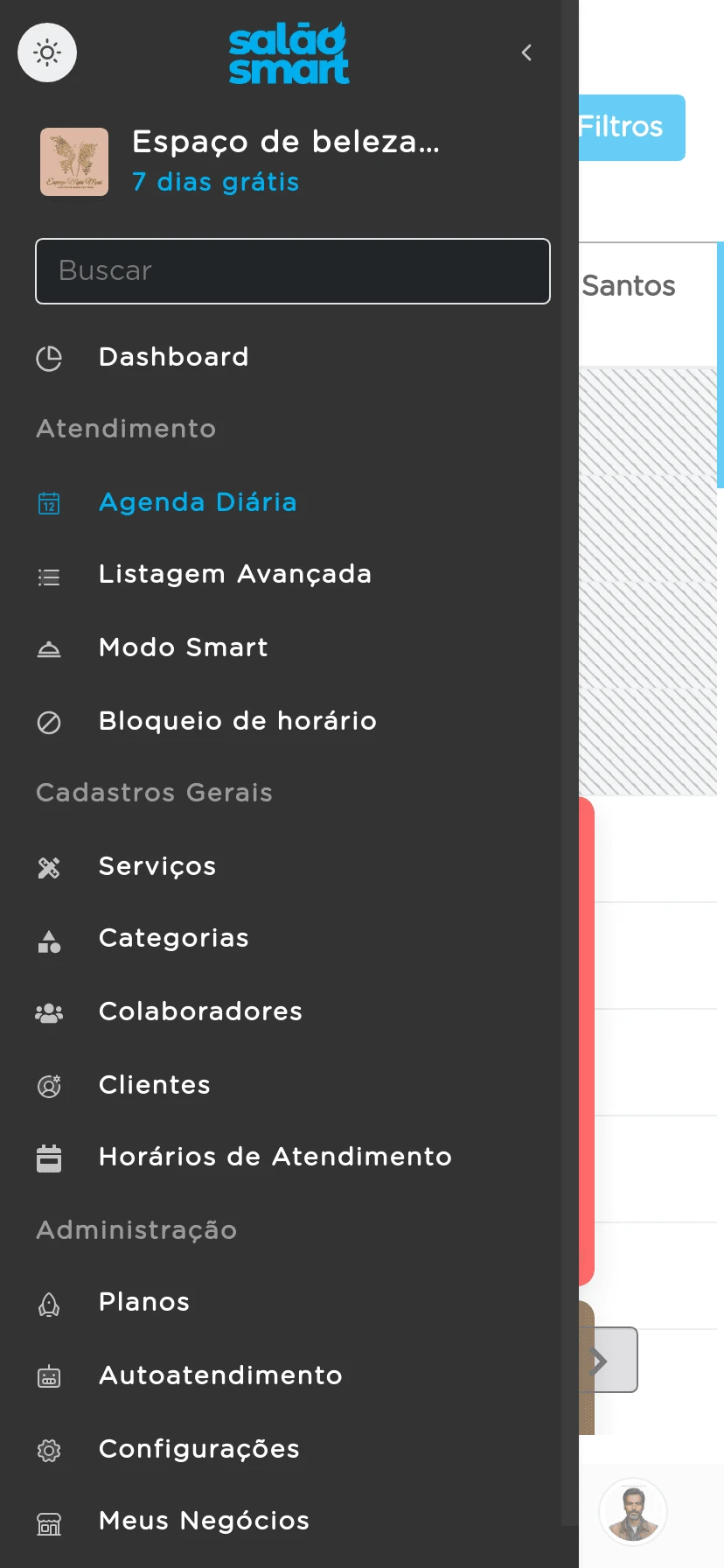
Task: Click the Colaboradores group icon
Action: click(x=49, y=1012)
